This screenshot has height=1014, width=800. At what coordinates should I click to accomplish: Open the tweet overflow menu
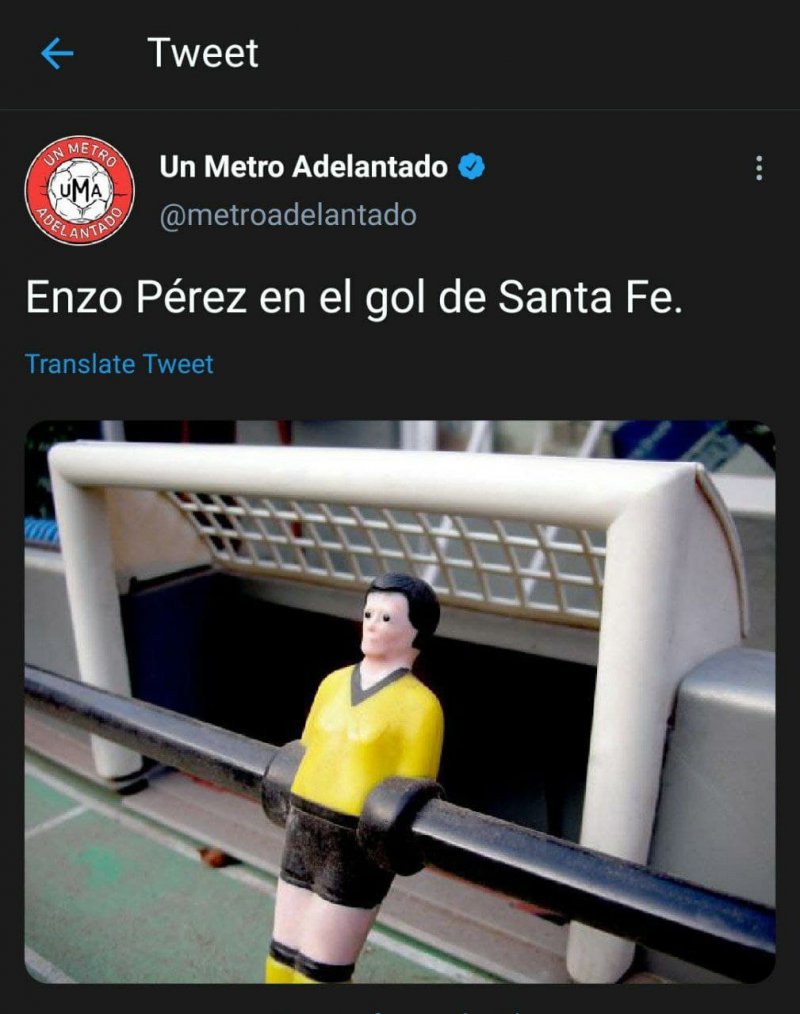(x=759, y=168)
